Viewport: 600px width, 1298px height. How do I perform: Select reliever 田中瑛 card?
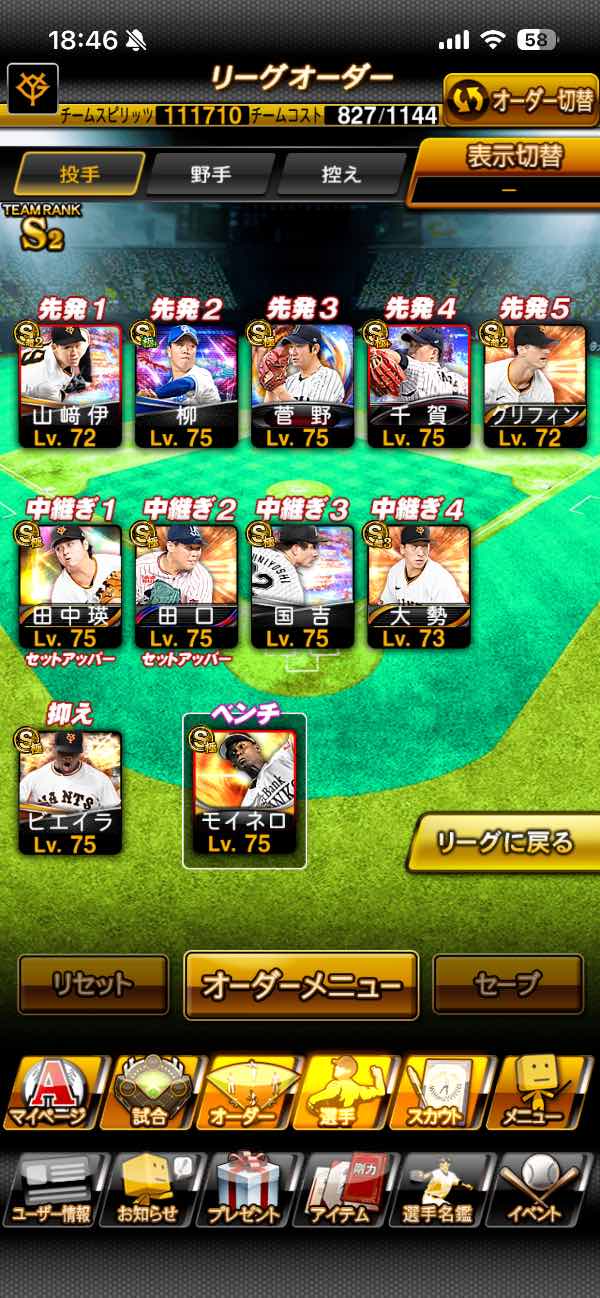click(70, 585)
